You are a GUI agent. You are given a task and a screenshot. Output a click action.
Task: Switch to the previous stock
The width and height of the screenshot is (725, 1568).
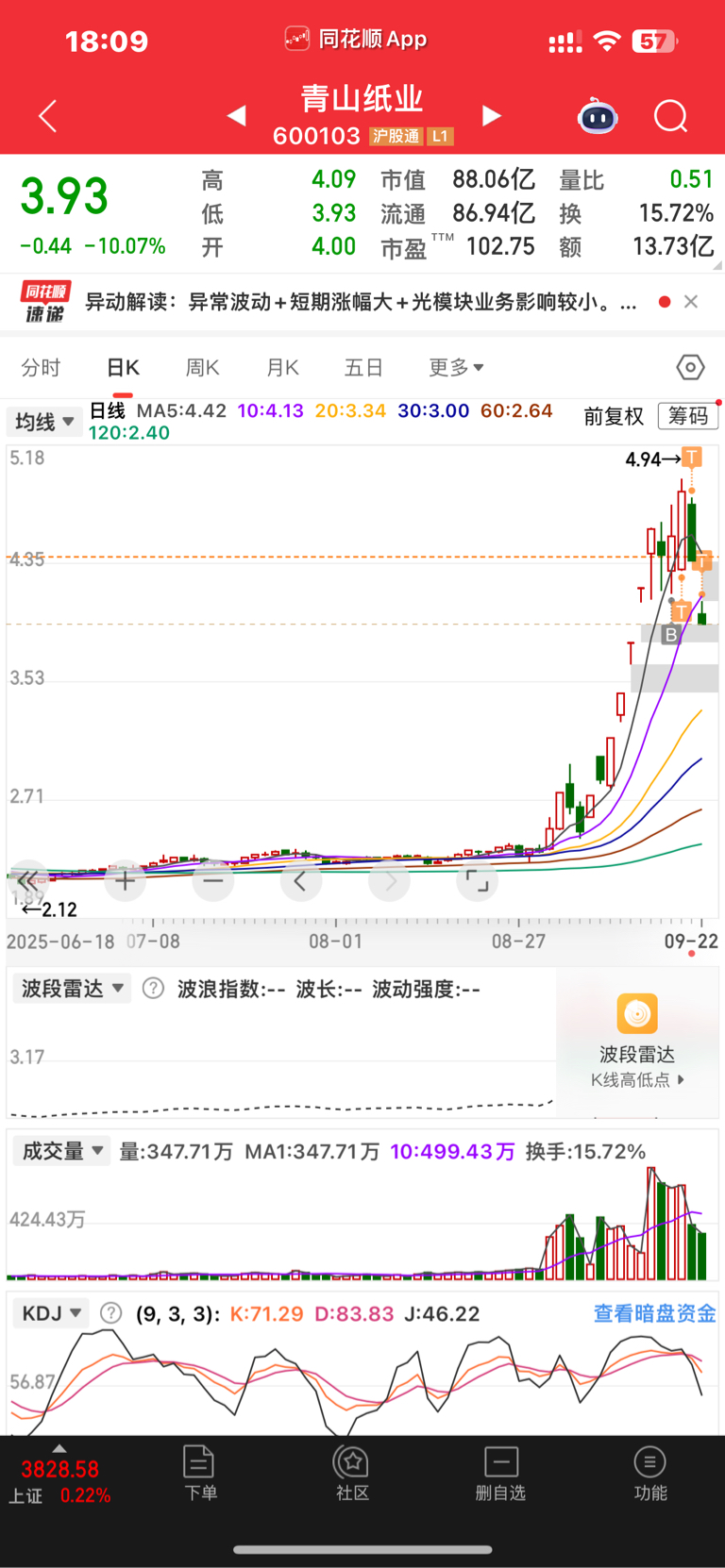(x=237, y=116)
